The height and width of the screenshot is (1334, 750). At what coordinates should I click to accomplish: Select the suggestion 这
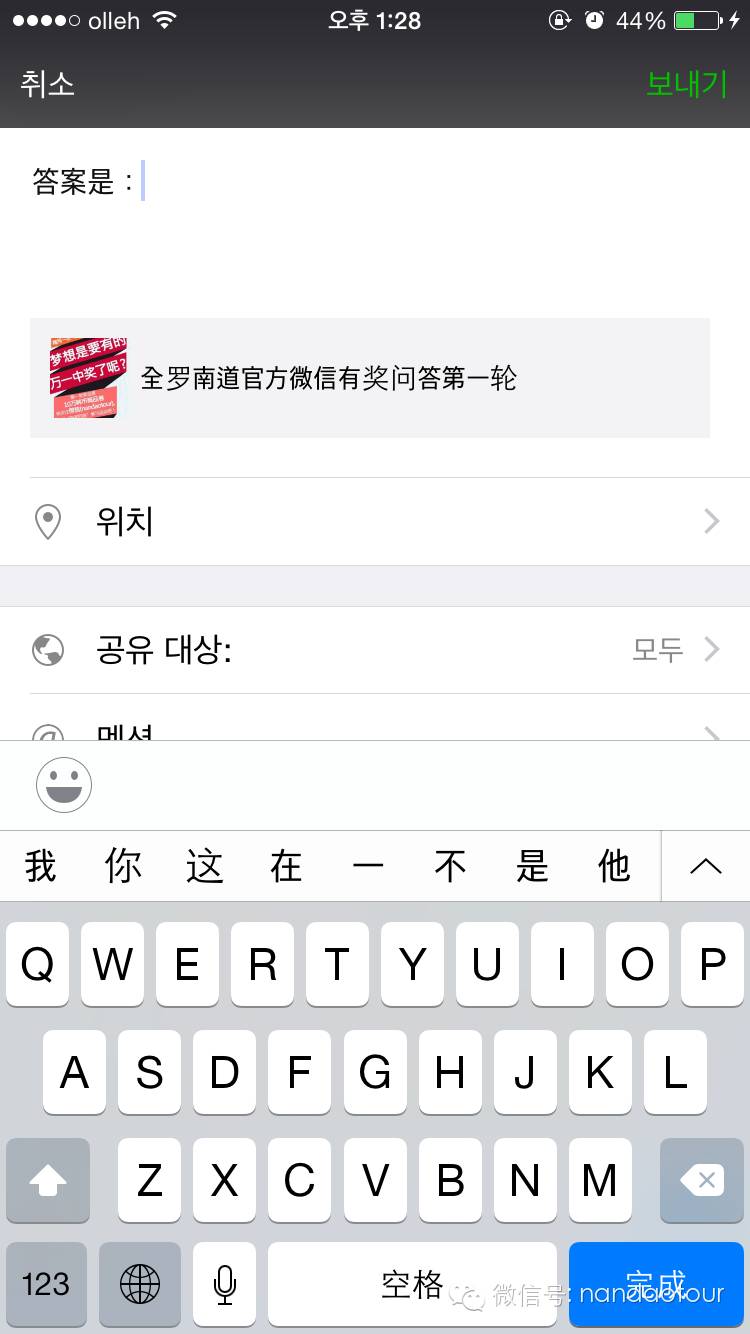[x=204, y=866]
